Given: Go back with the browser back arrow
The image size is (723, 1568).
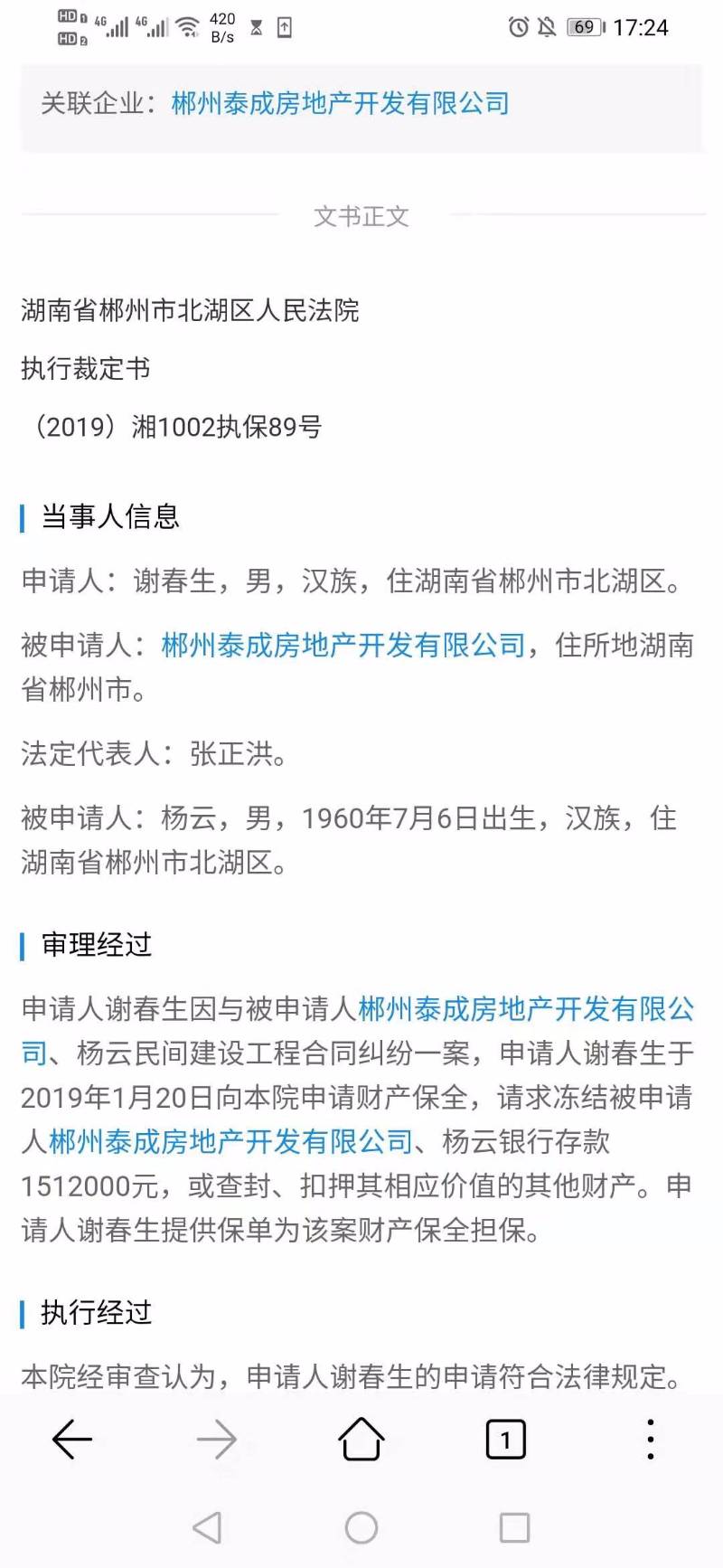Looking at the screenshot, I should pyautogui.click(x=72, y=1439).
